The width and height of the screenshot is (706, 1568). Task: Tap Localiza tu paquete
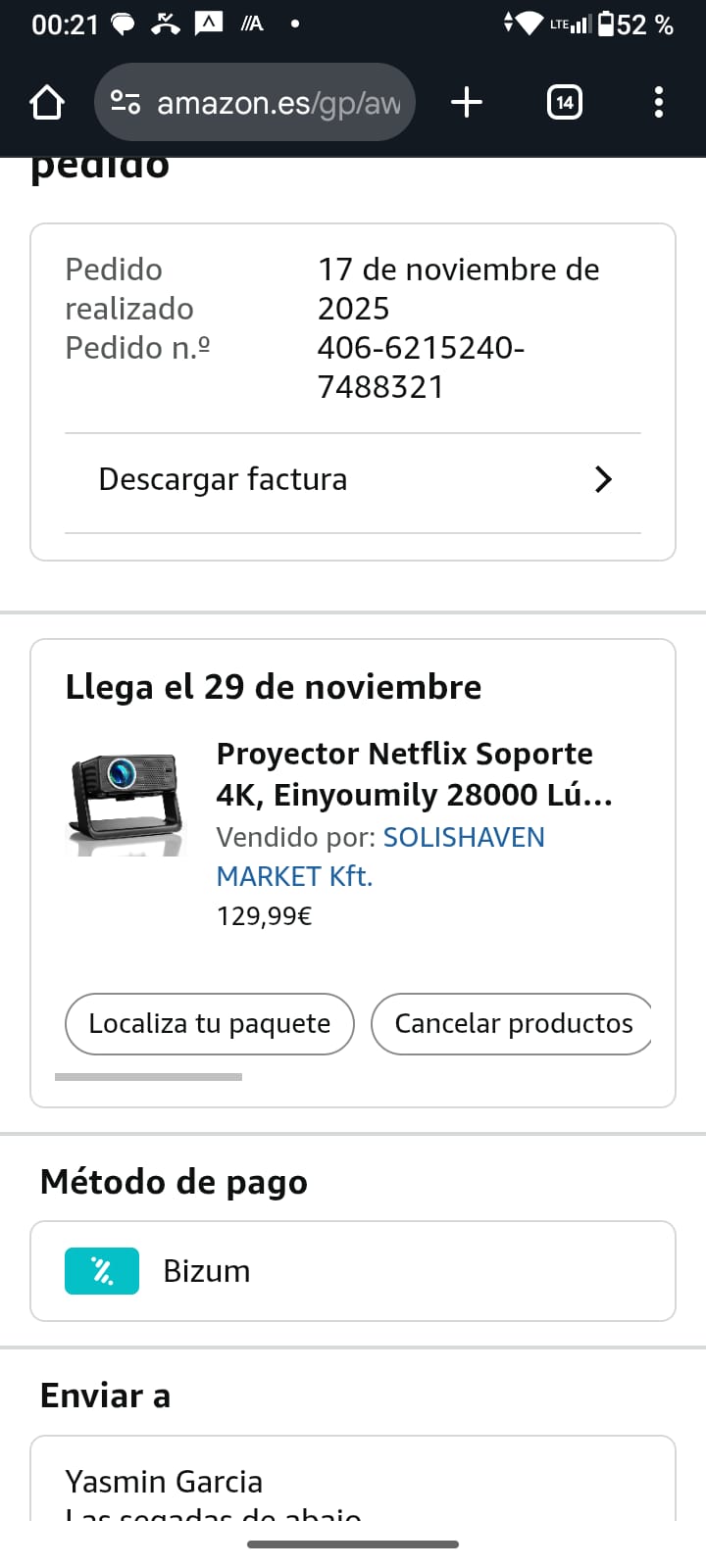[209, 1024]
